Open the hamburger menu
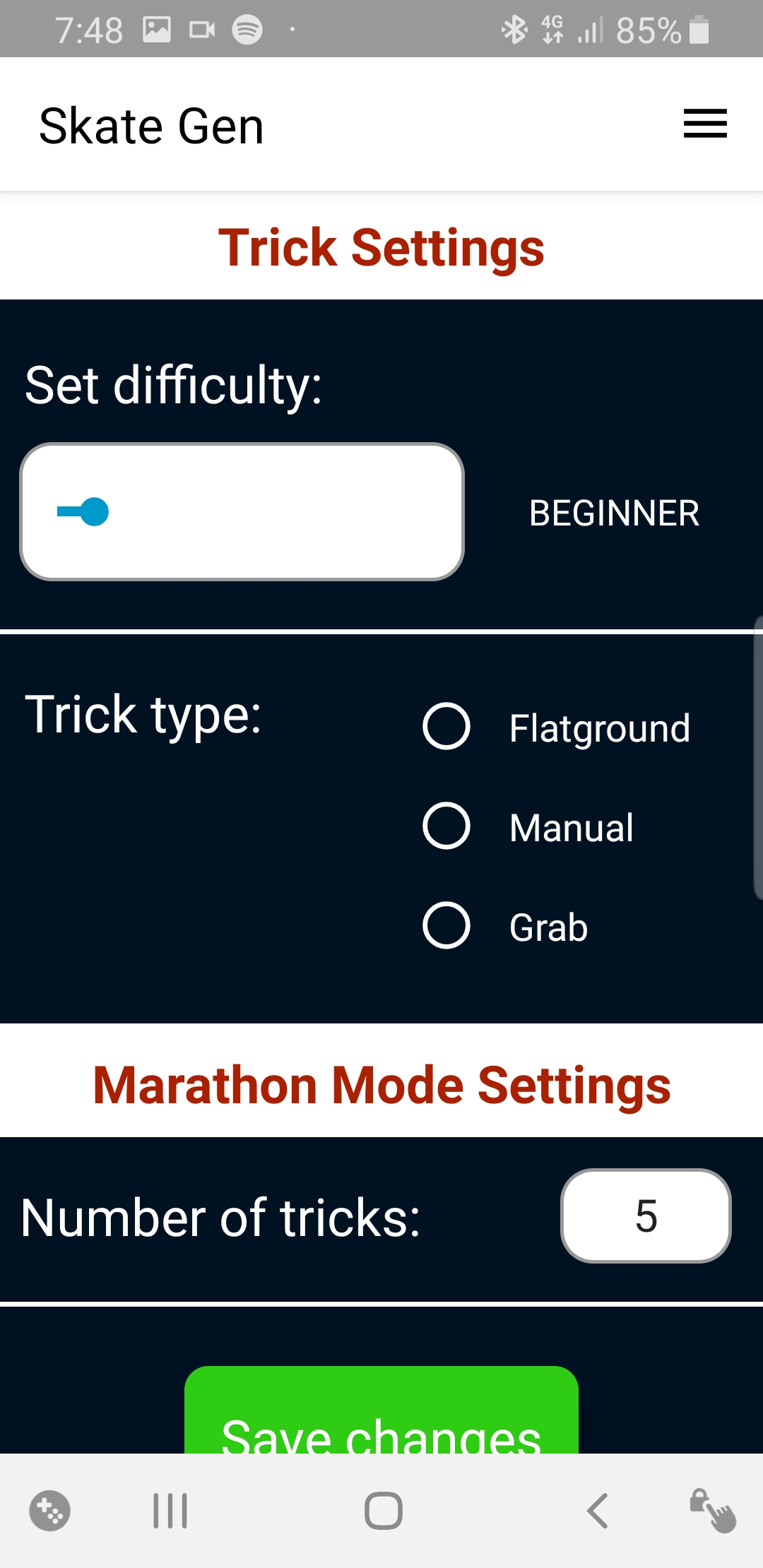This screenshot has width=763, height=1568. [x=704, y=124]
